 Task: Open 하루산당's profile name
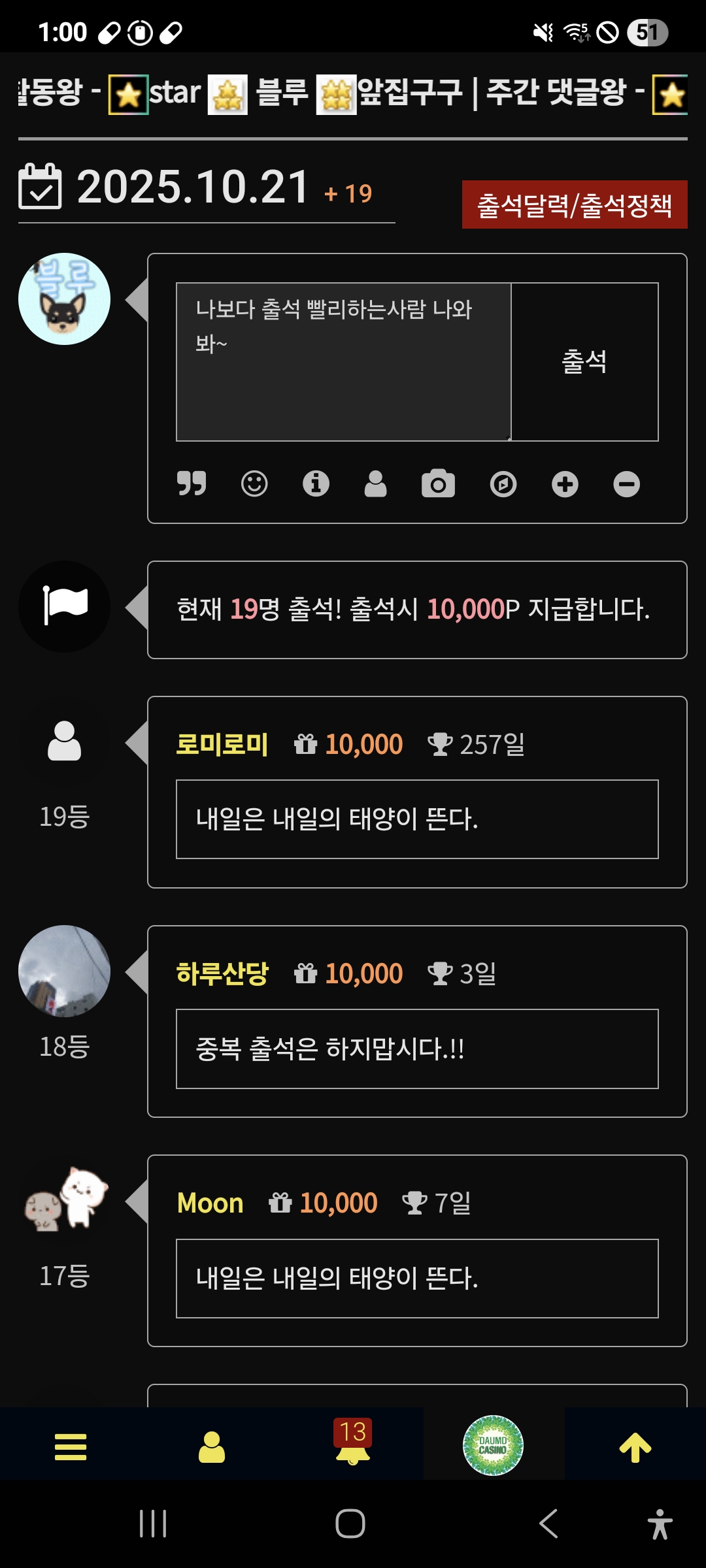click(222, 973)
